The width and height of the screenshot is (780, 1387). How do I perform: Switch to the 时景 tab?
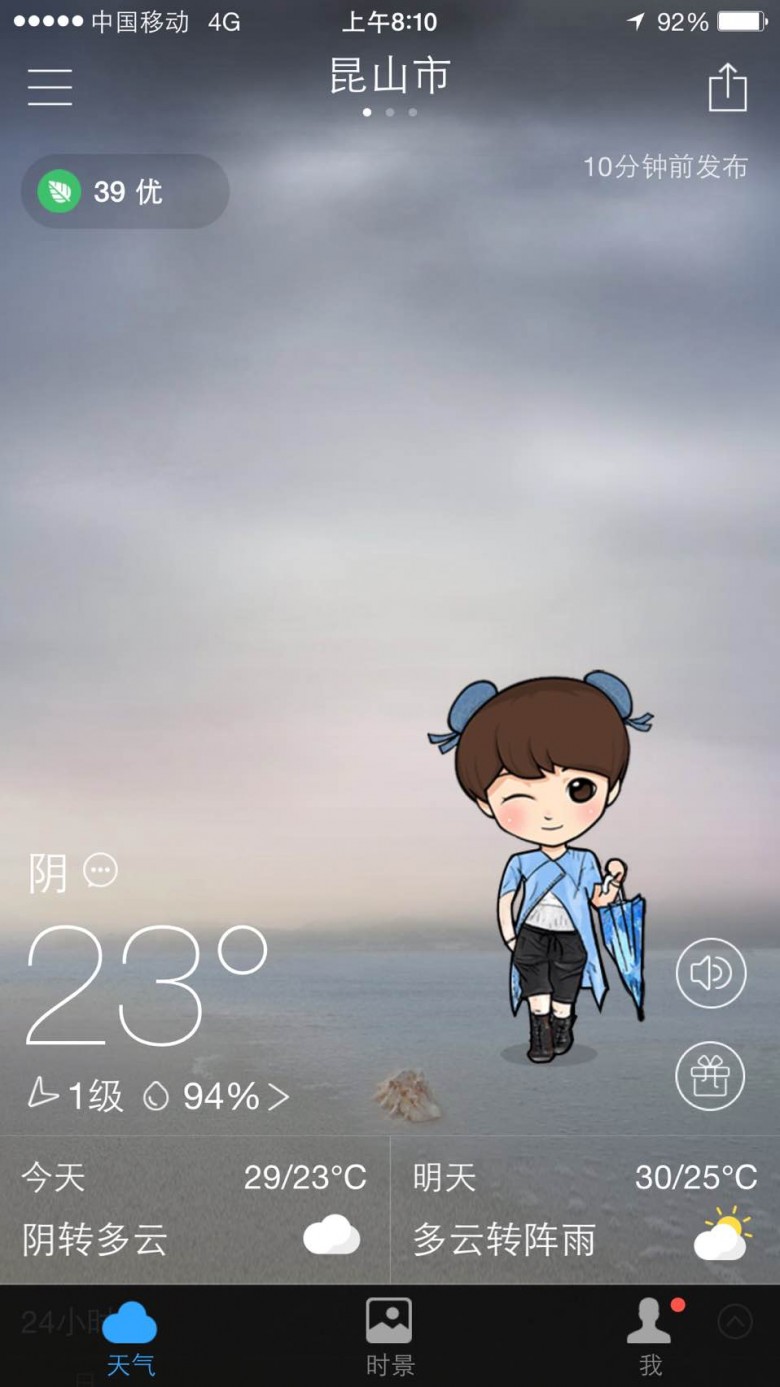389,1337
